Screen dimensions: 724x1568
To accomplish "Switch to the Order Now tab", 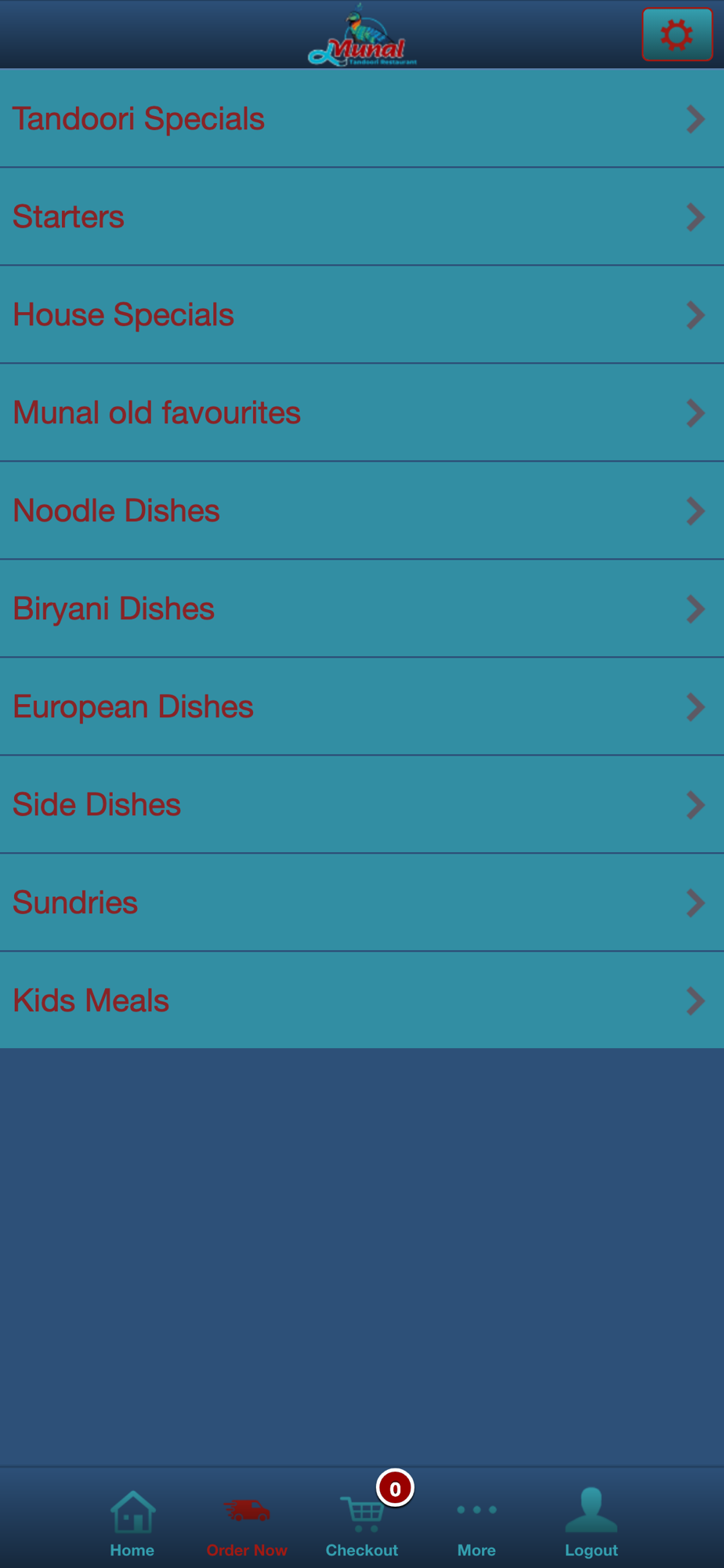I will [x=247, y=1523].
